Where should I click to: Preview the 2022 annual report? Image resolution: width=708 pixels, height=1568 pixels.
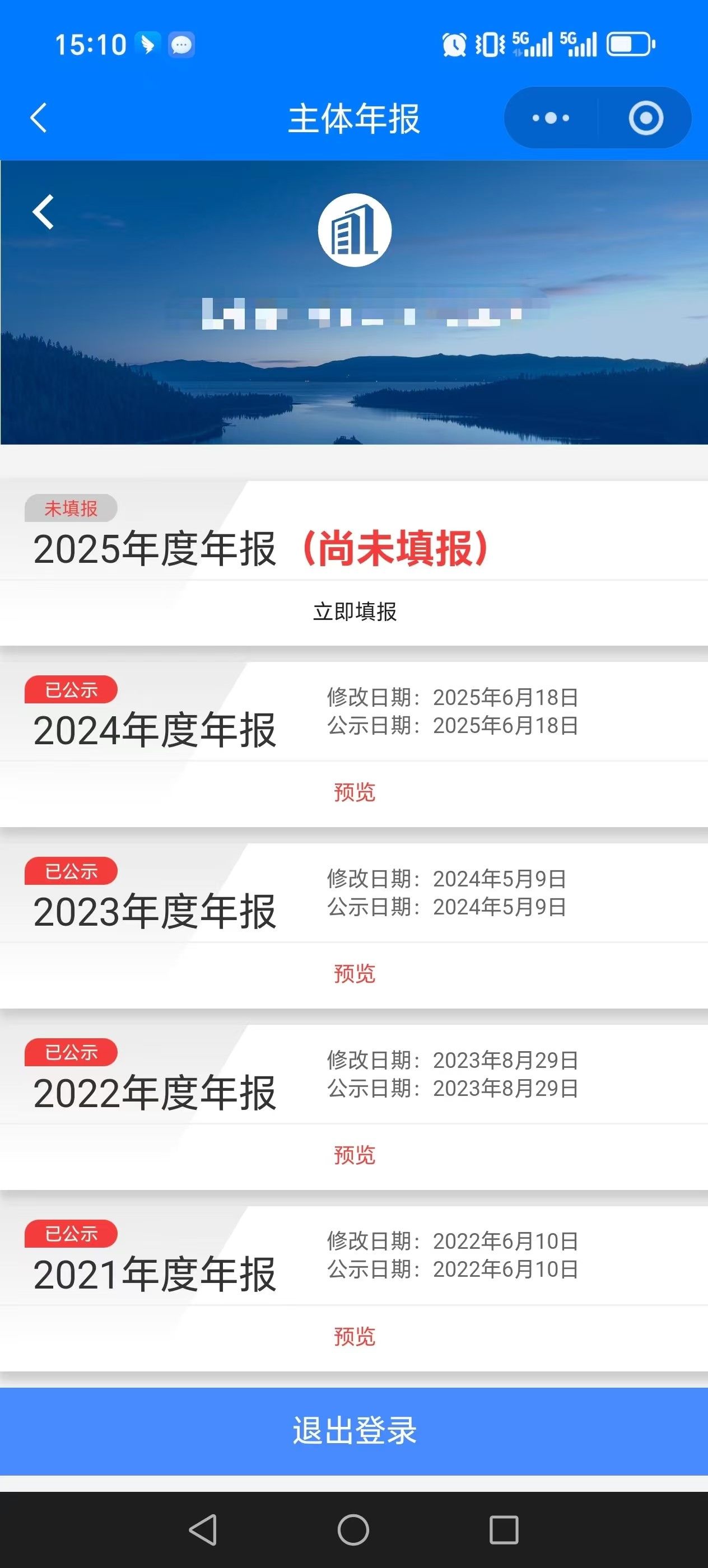pyautogui.click(x=355, y=1155)
